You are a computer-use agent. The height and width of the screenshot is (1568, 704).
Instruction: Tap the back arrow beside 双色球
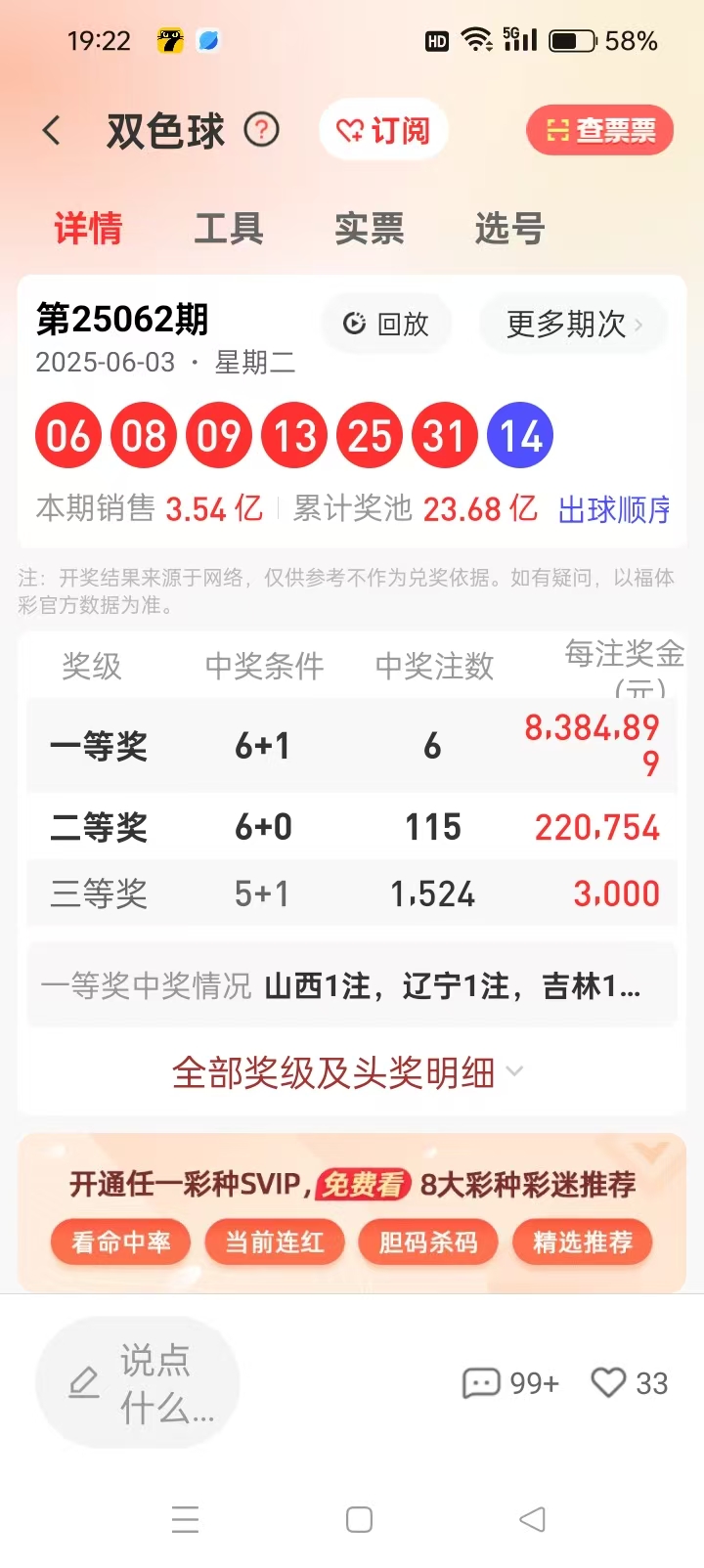[51, 130]
